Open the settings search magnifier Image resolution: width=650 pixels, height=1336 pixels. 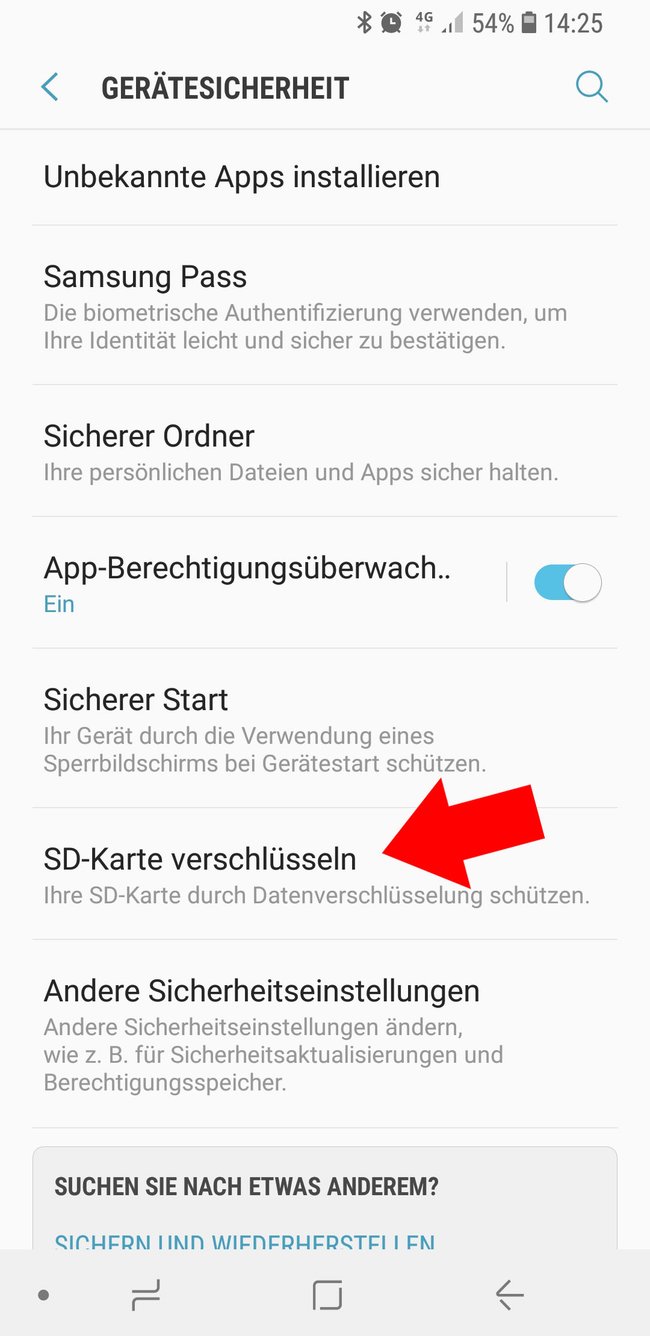[591, 87]
